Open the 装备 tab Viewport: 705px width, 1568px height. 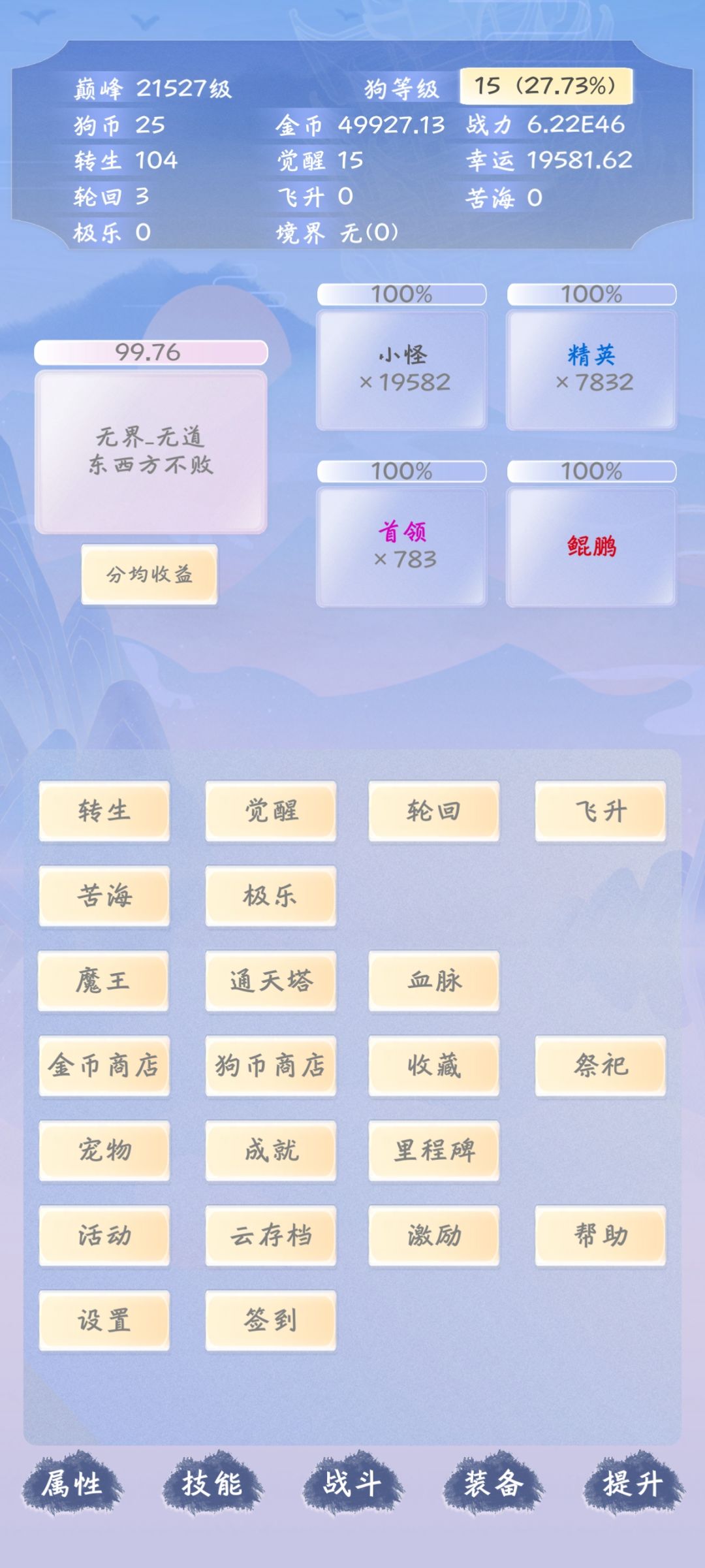[x=493, y=1484]
